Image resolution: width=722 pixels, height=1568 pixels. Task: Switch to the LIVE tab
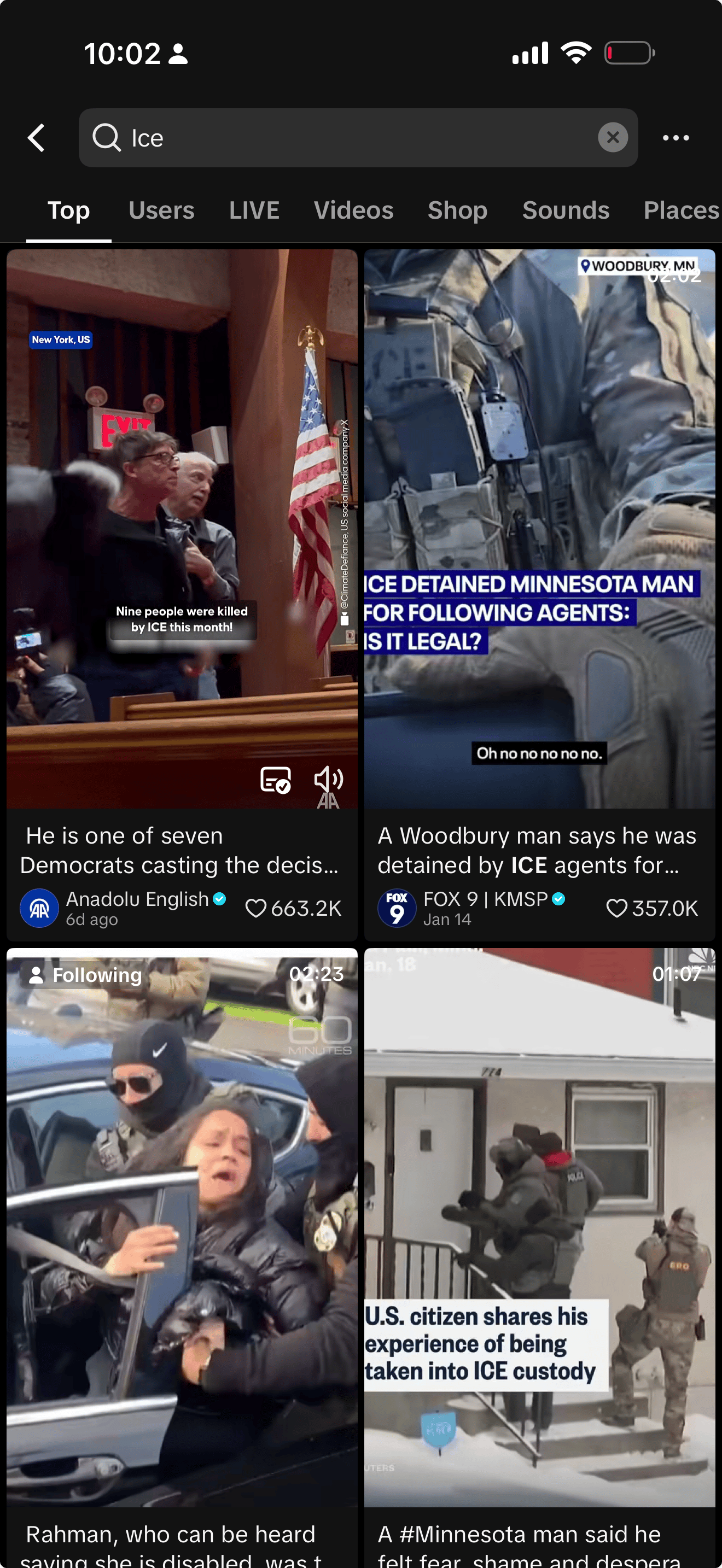254,210
